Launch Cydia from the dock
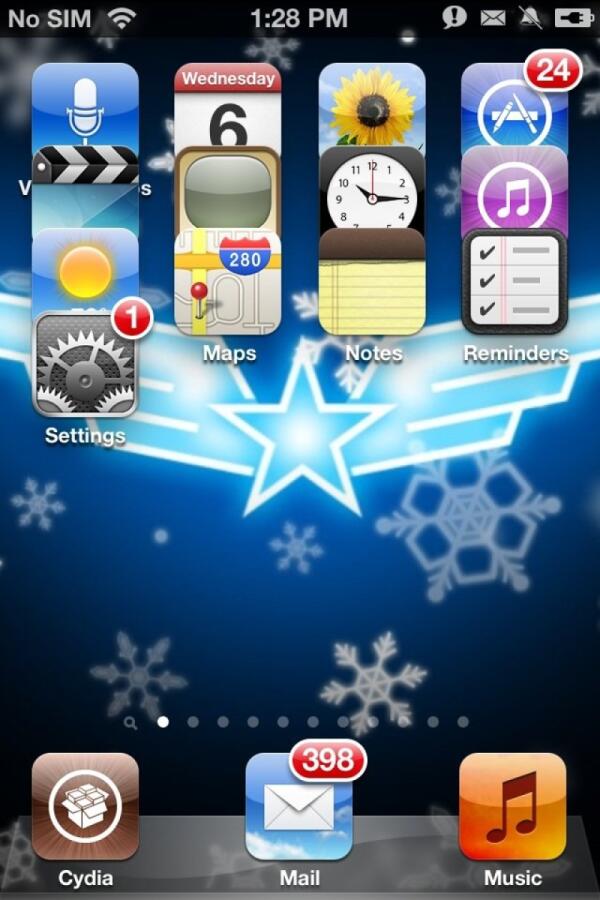This screenshot has height=900, width=600. tap(85, 807)
